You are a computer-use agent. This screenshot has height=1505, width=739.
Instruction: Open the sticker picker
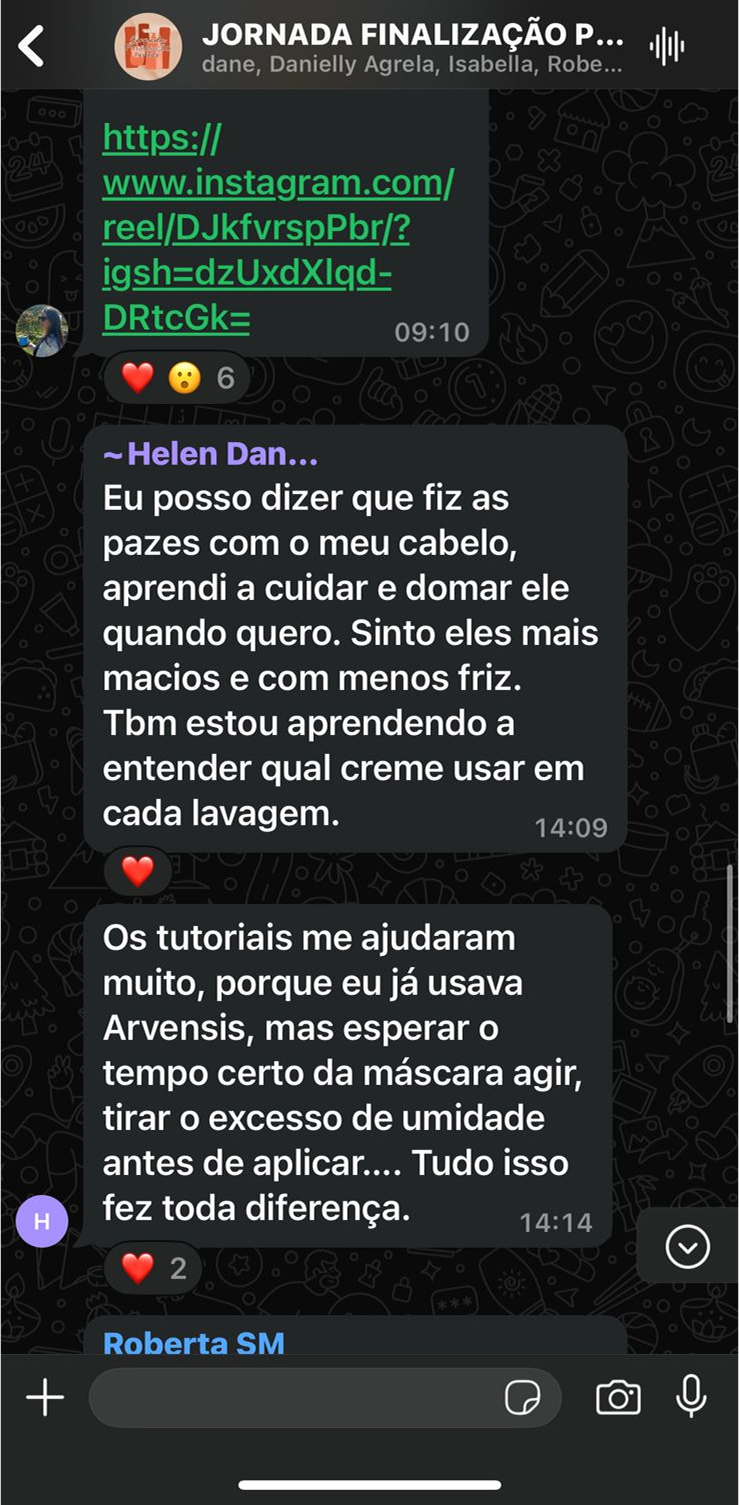[x=522, y=1397]
